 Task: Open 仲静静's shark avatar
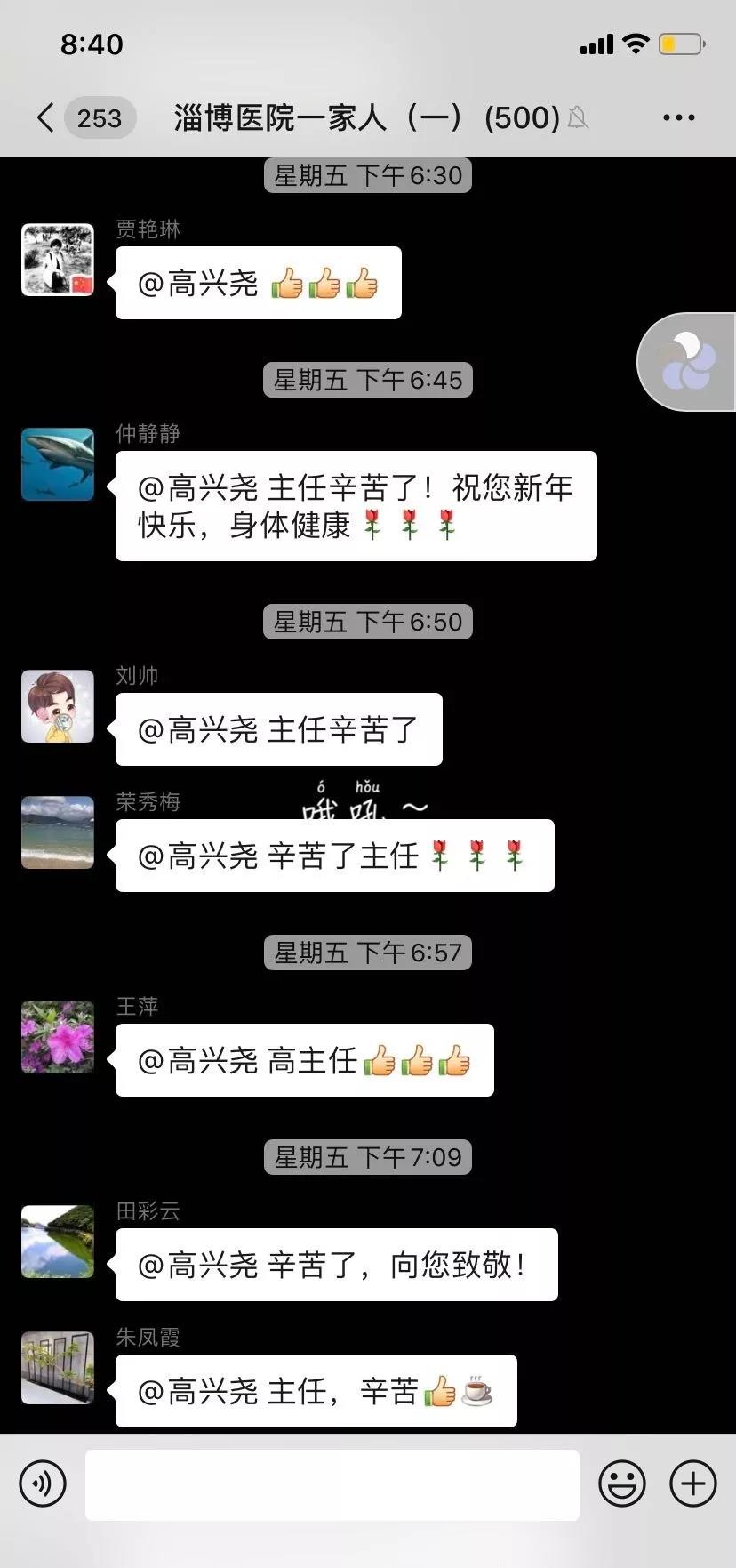click(58, 464)
